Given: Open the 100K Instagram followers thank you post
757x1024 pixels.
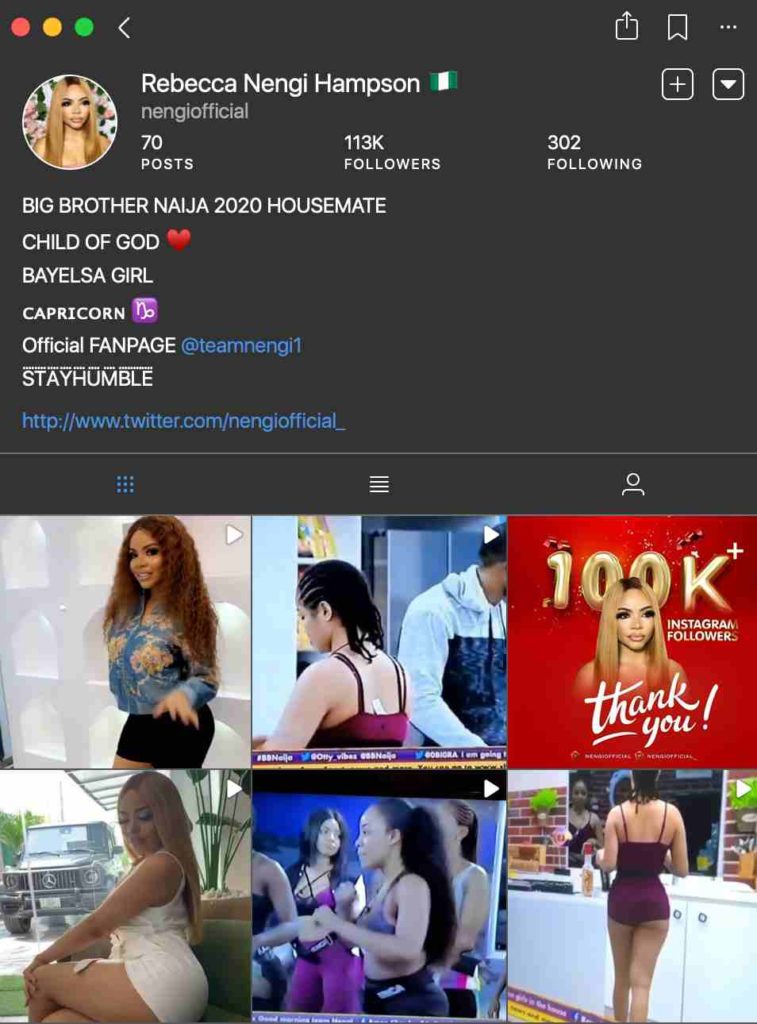Looking at the screenshot, I should tap(632, 642).
